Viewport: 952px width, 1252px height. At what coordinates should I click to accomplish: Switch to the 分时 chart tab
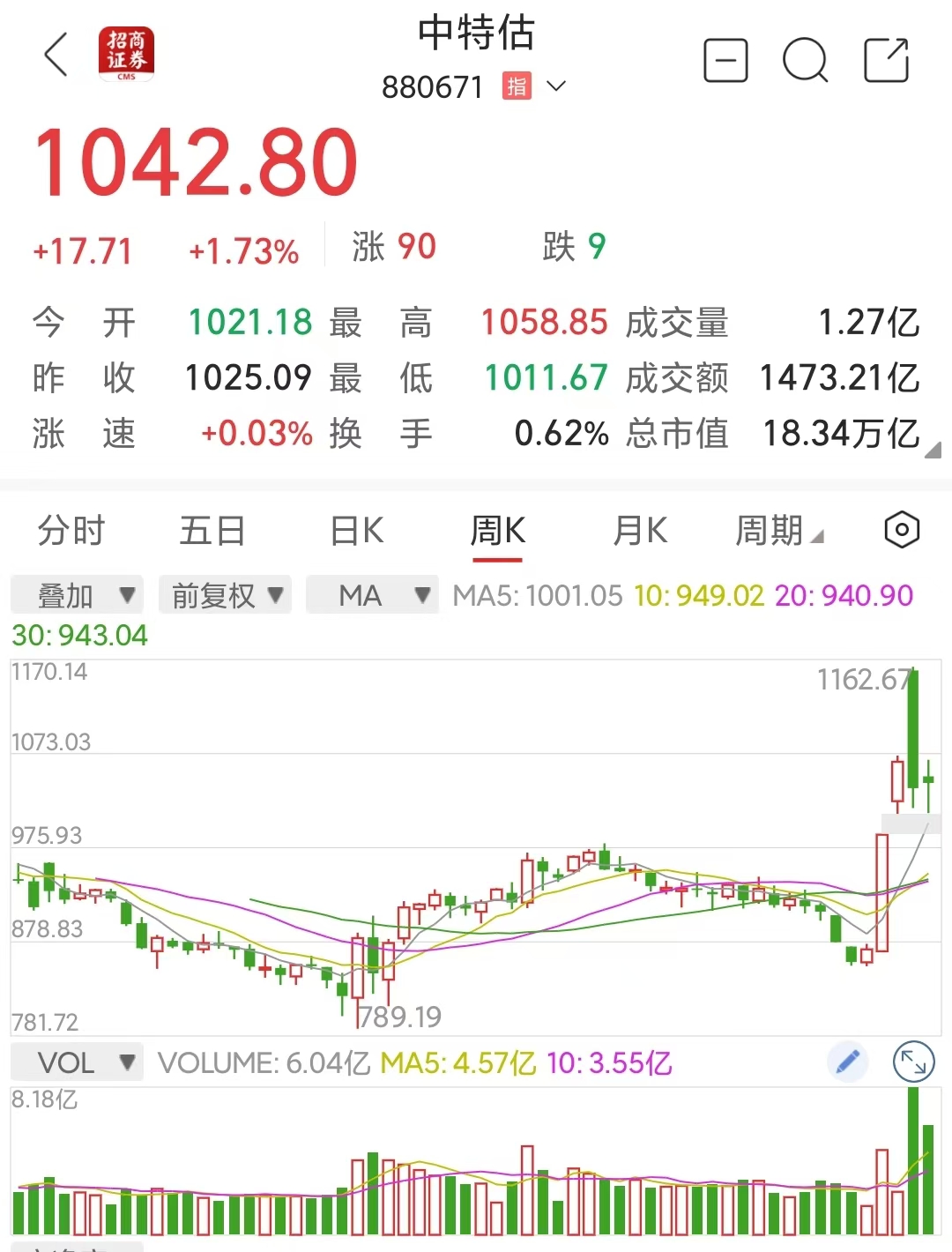coord(71,531)
